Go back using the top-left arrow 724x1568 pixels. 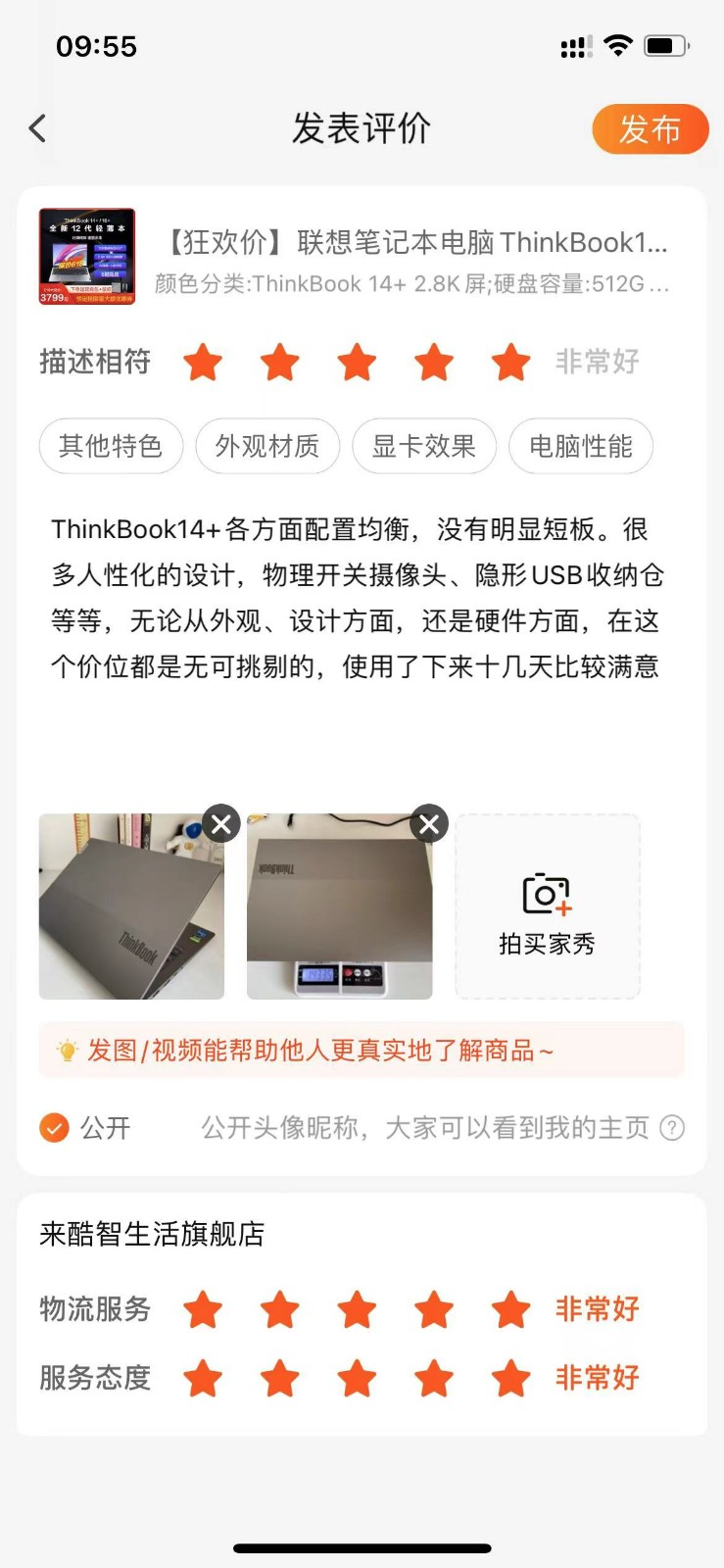pyautogui.click(x=37, y=128)
